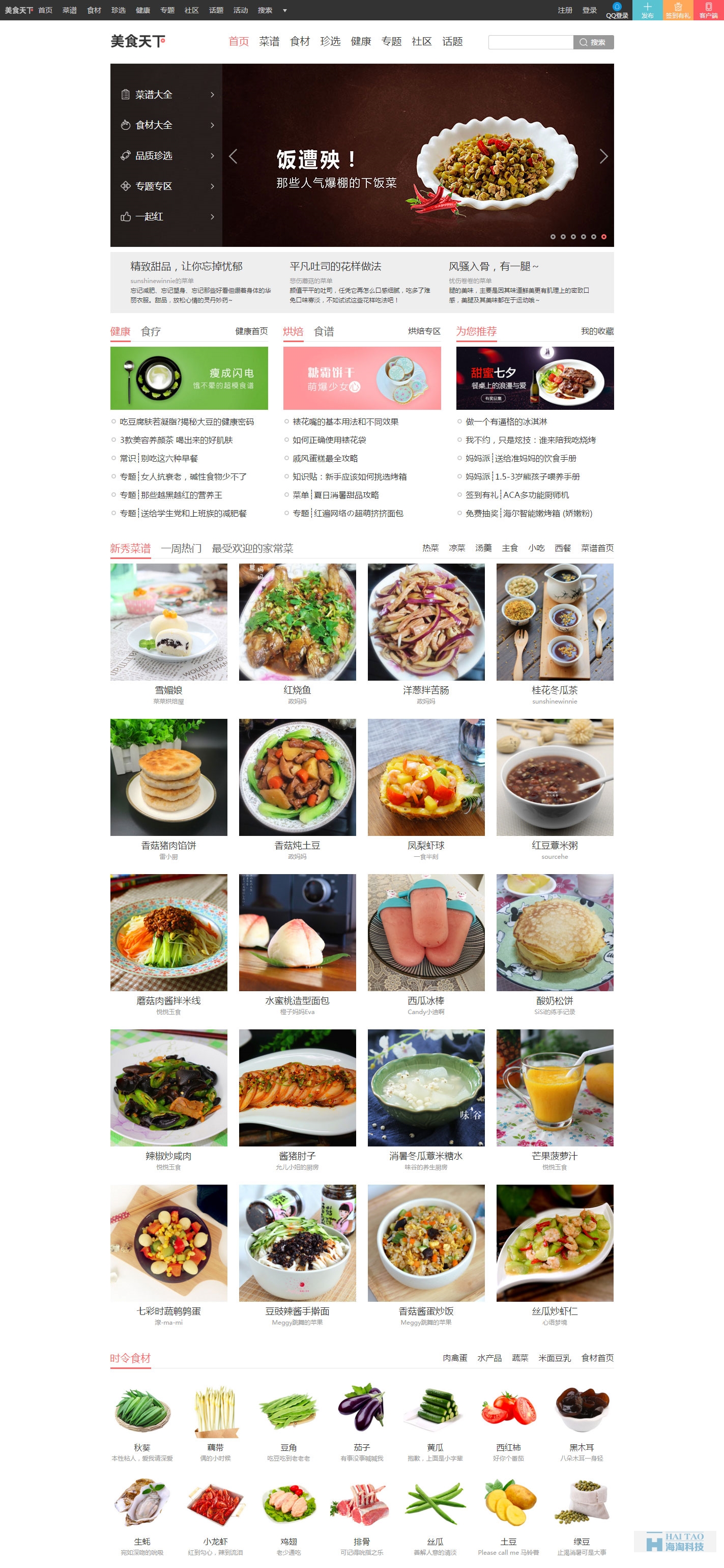Open the 瘦成闪电 health banner

click(189, 378)
